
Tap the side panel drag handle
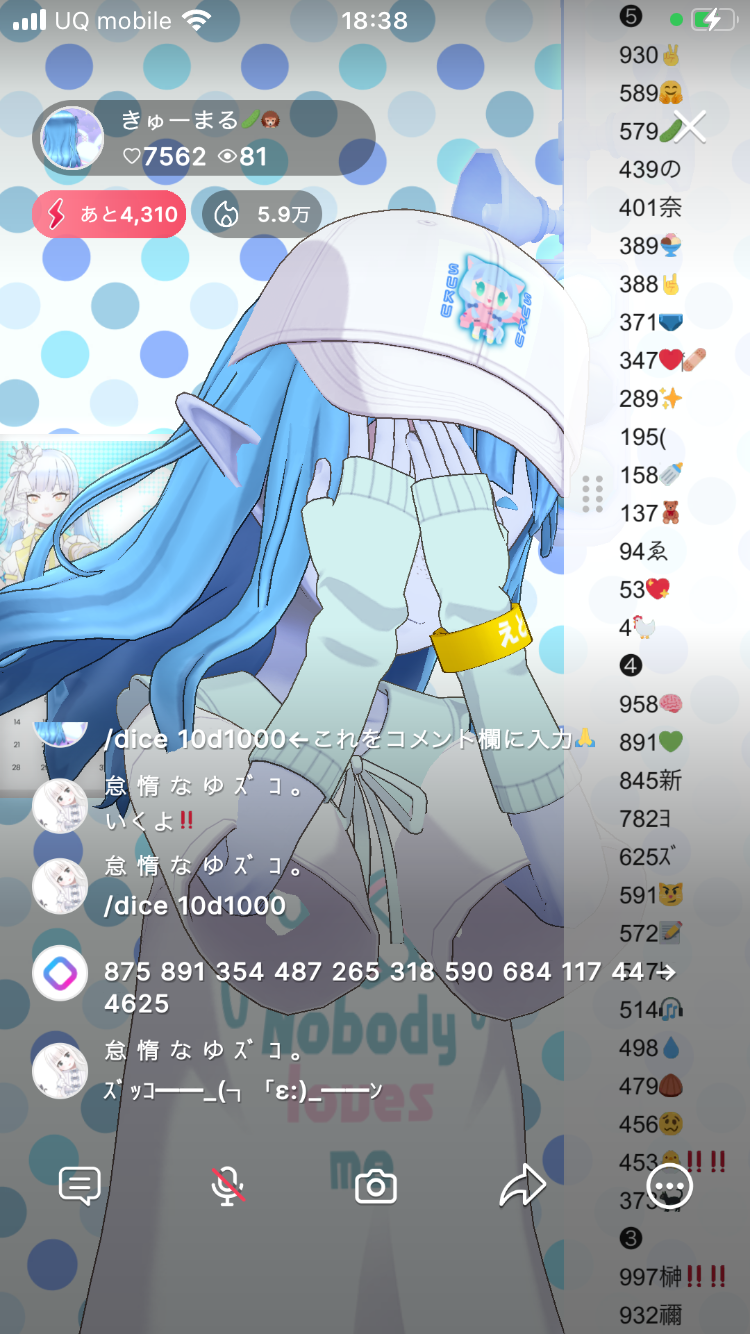tap(592, 494)
